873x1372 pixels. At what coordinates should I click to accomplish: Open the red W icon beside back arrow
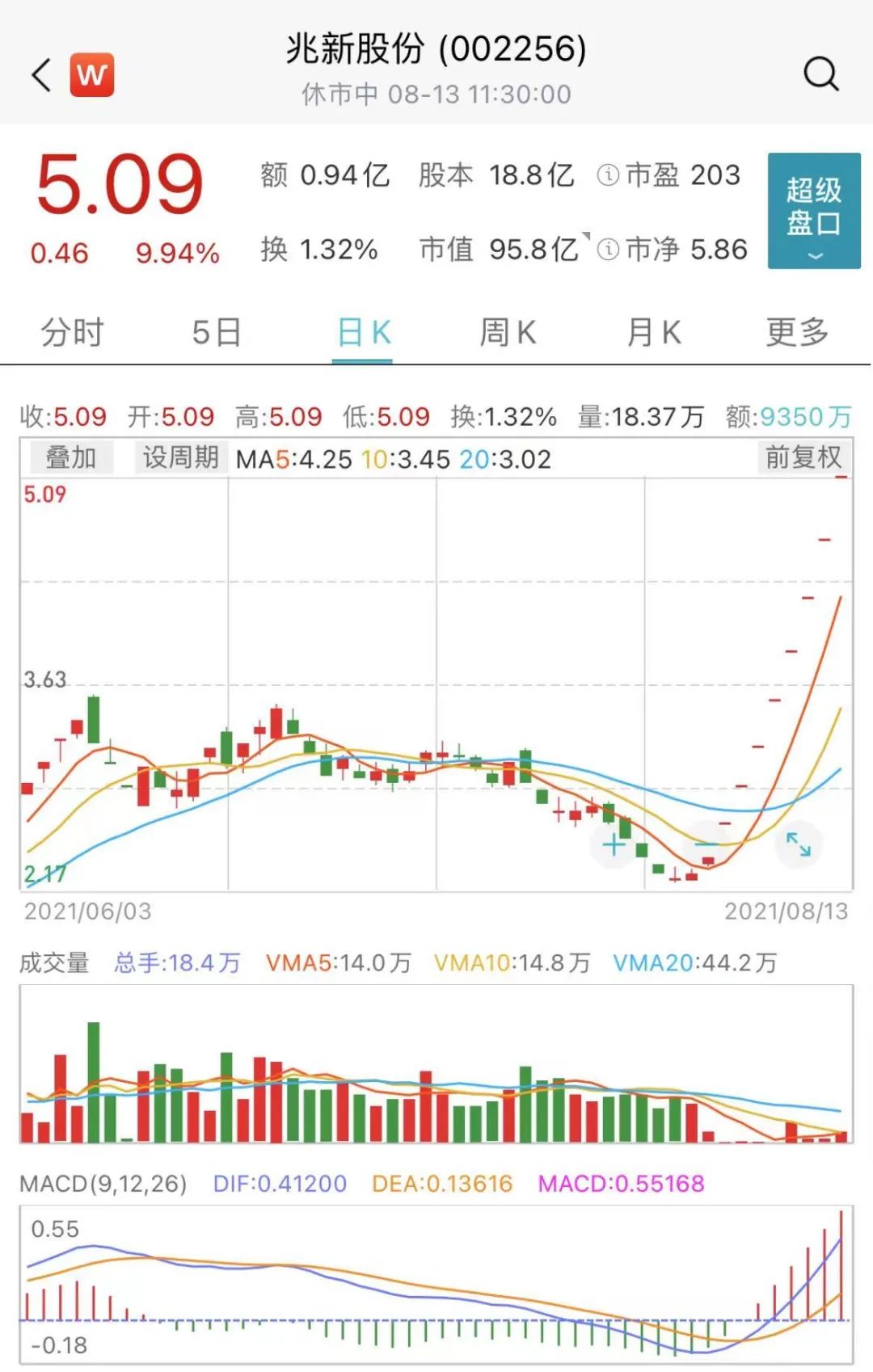92,75
